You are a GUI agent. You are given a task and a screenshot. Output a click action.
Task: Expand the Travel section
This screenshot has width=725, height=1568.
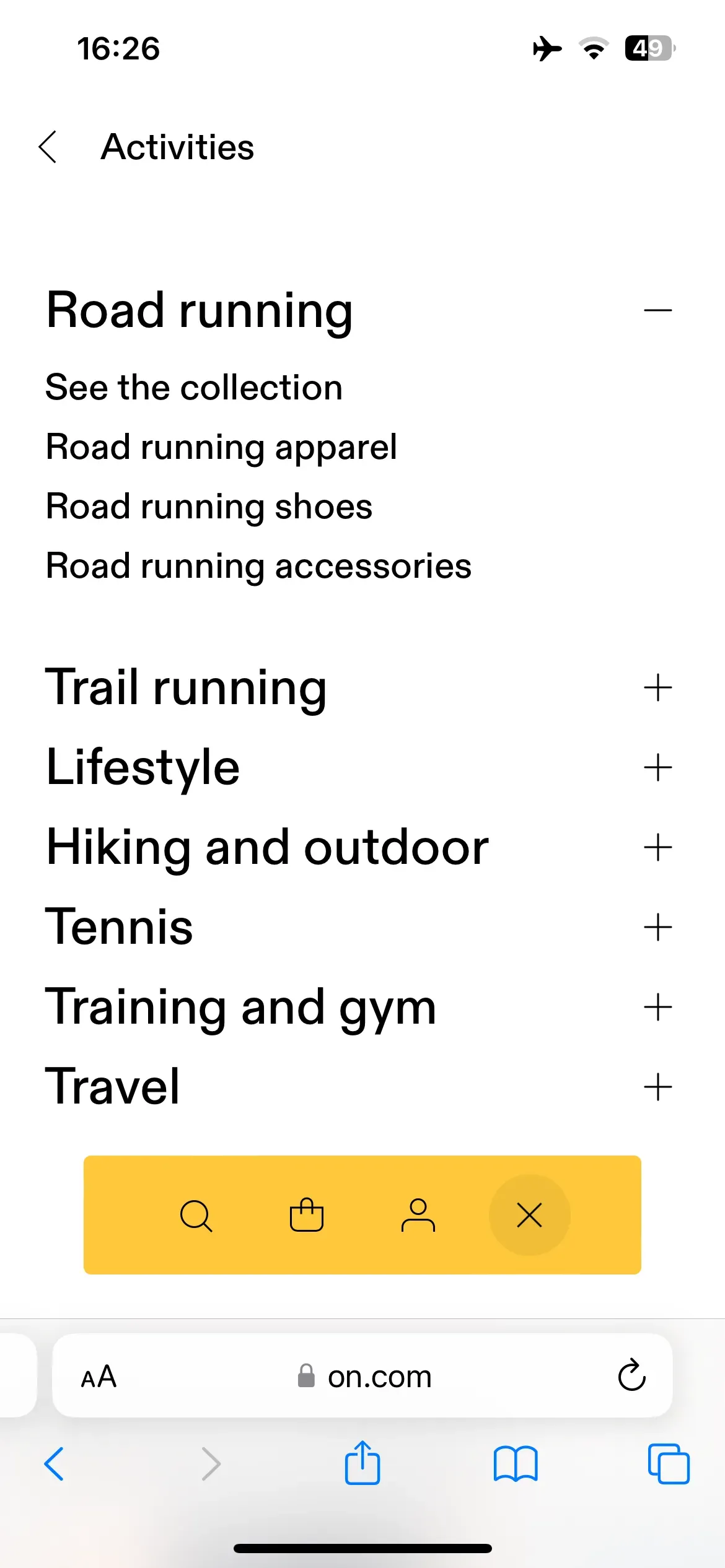[657, 1087]
